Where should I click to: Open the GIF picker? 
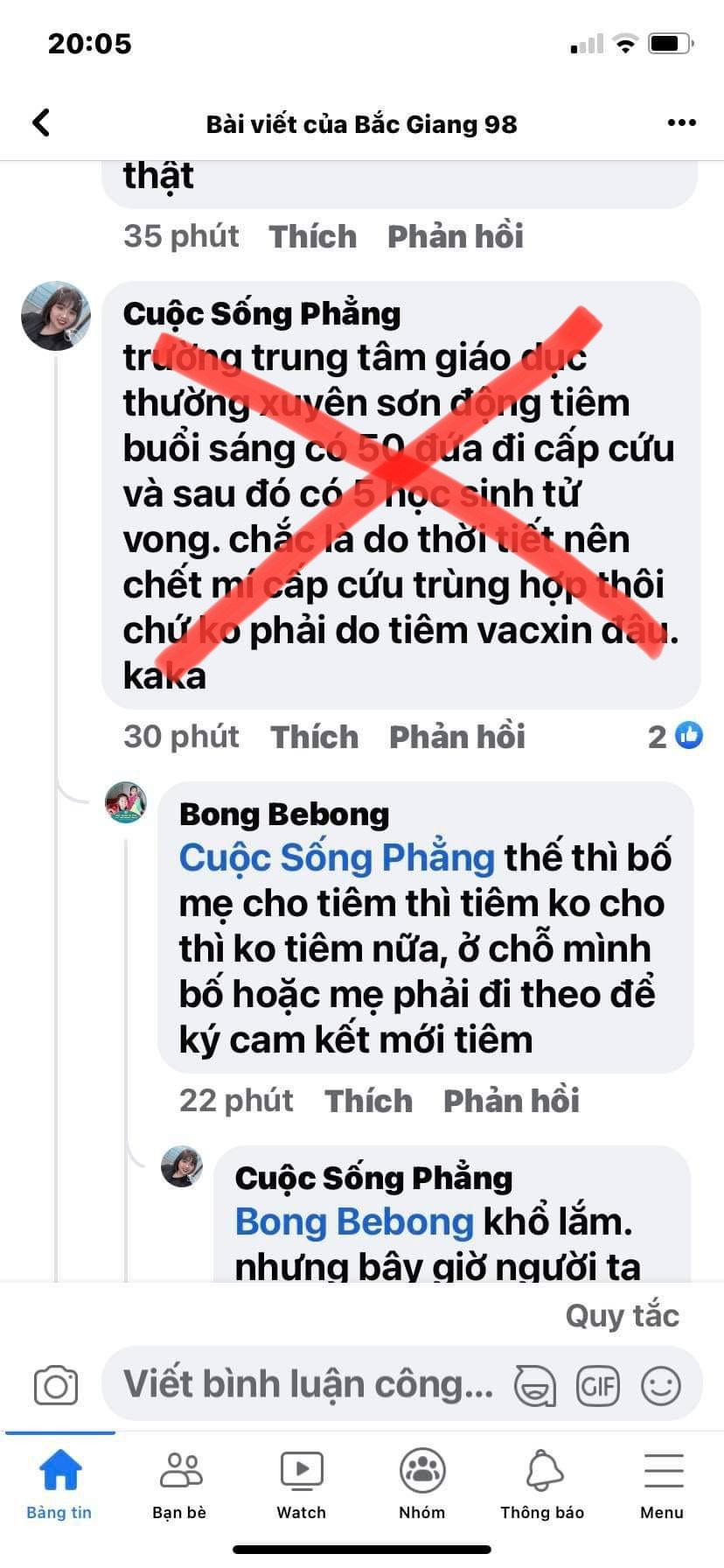click(x=597, y=1385)
